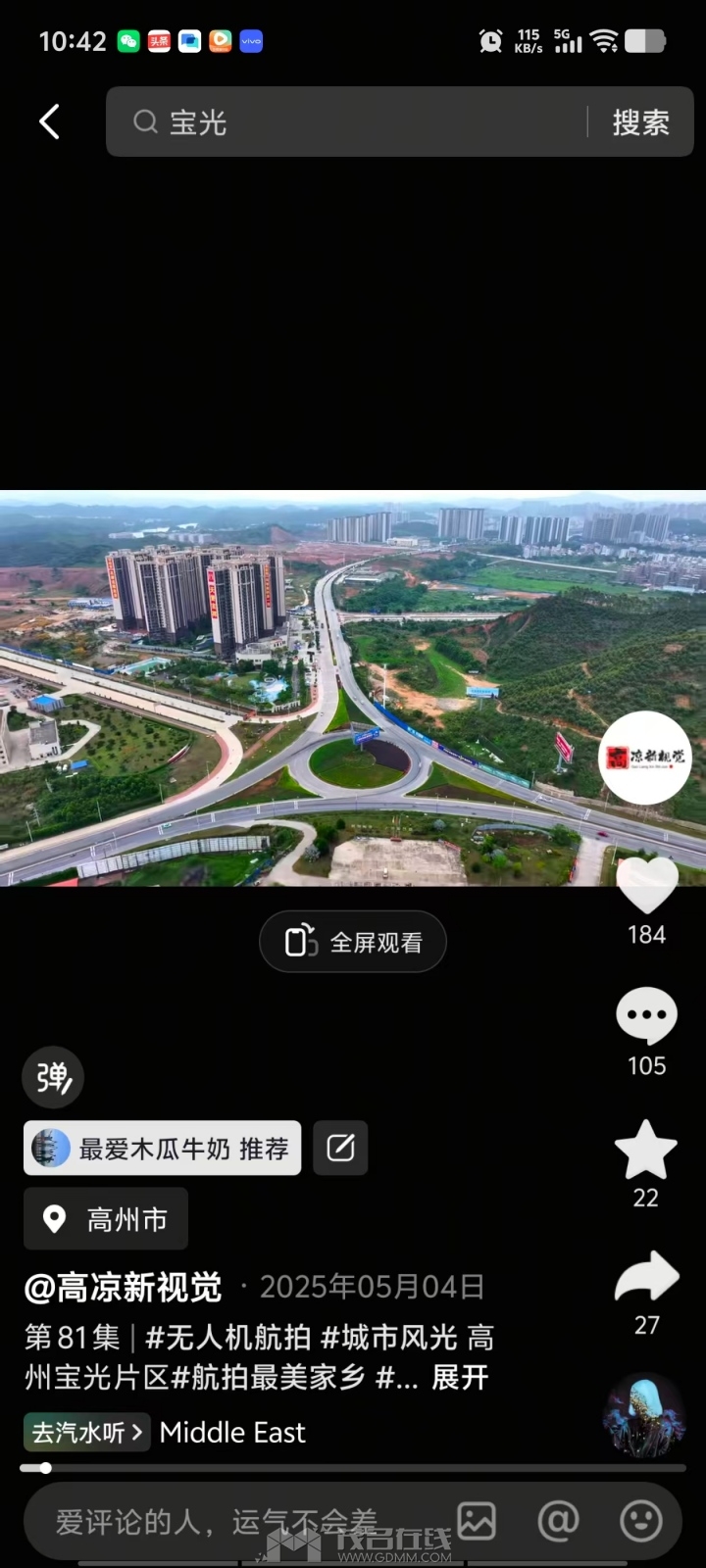Tap 去汽水听 to hear Middle East
The image size is (706, 1568).
86,1433
